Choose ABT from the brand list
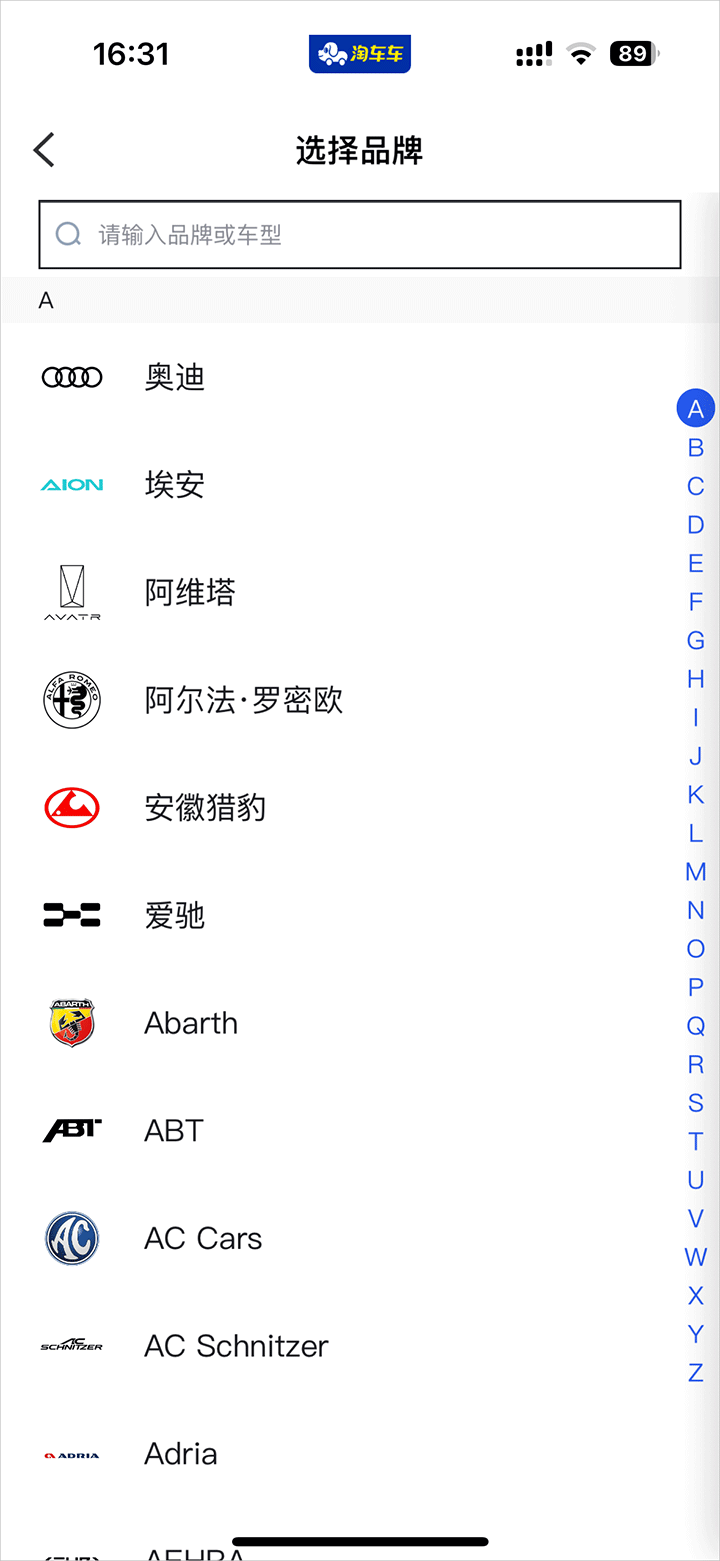 174,1131
